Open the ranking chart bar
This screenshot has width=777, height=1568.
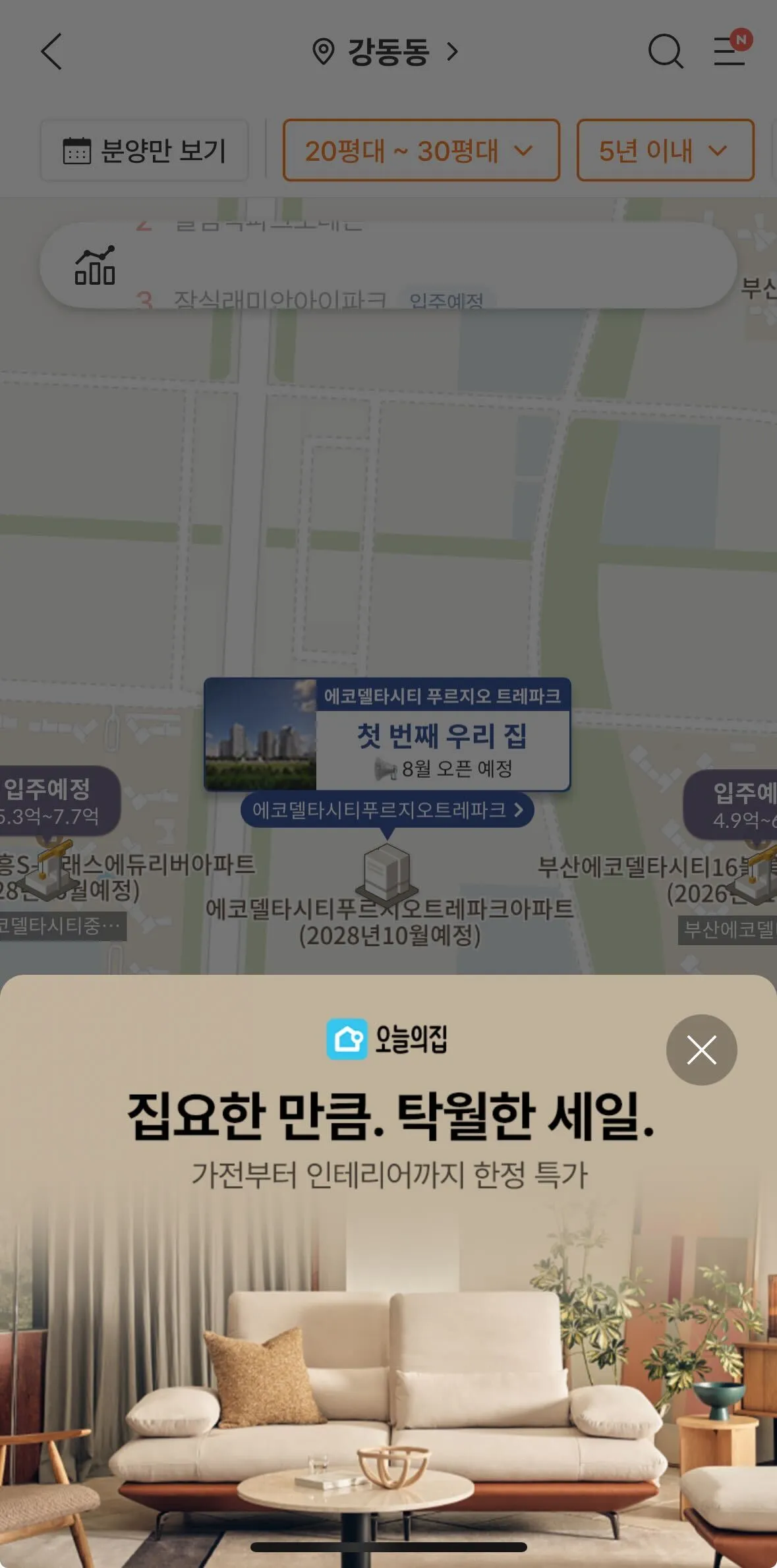388,266
